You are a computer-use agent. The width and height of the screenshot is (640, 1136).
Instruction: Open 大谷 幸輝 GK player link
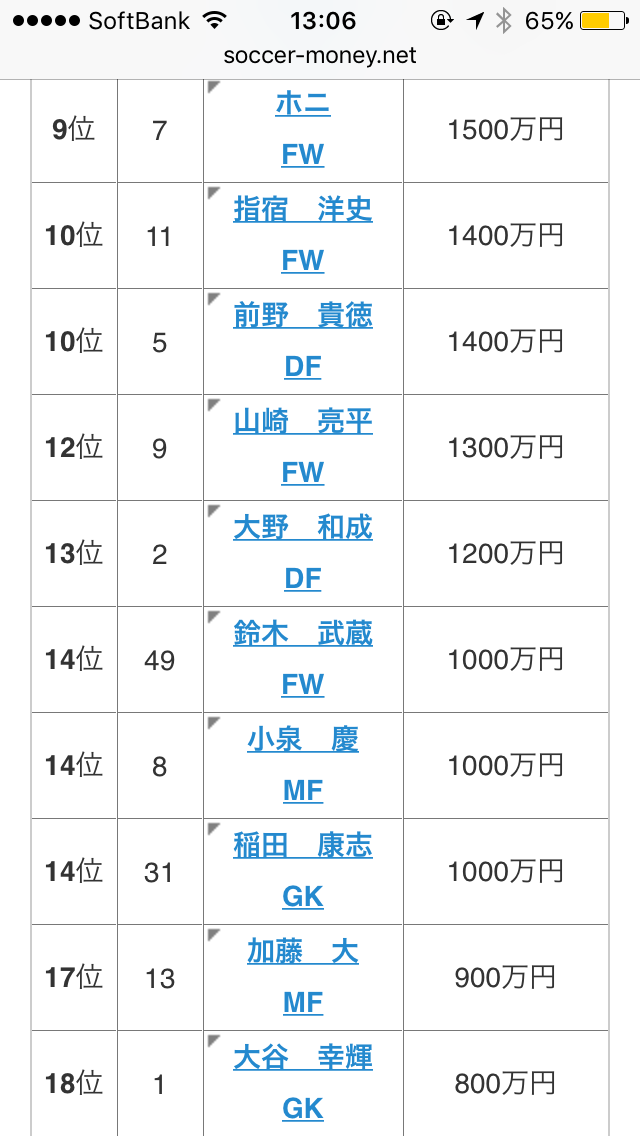[303, 1058]
